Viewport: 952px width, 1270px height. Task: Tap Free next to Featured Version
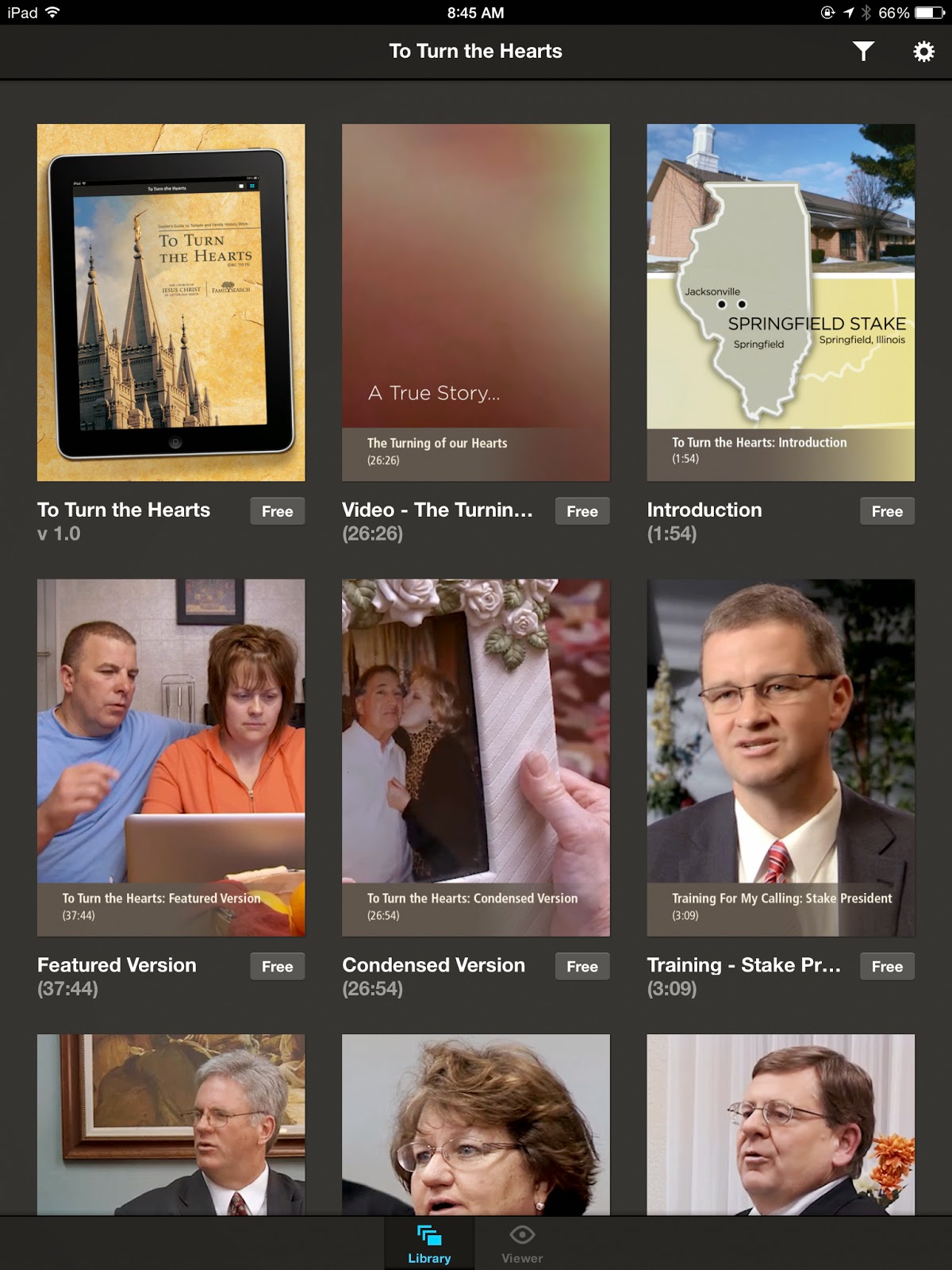coord(278,966)
